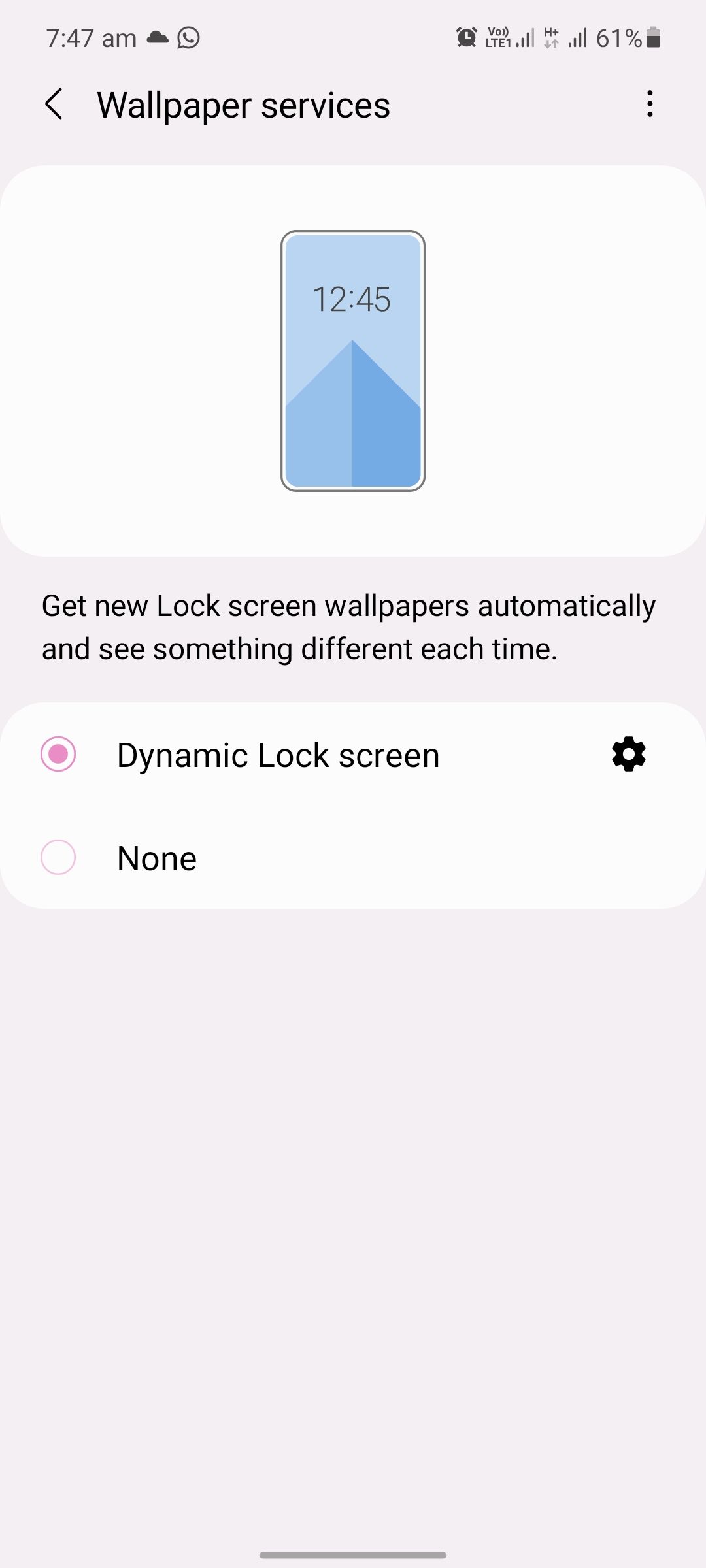The height and width of the screenshot is (1568, 706).
Task: Tap the None option label
Action: coord(156,857)
